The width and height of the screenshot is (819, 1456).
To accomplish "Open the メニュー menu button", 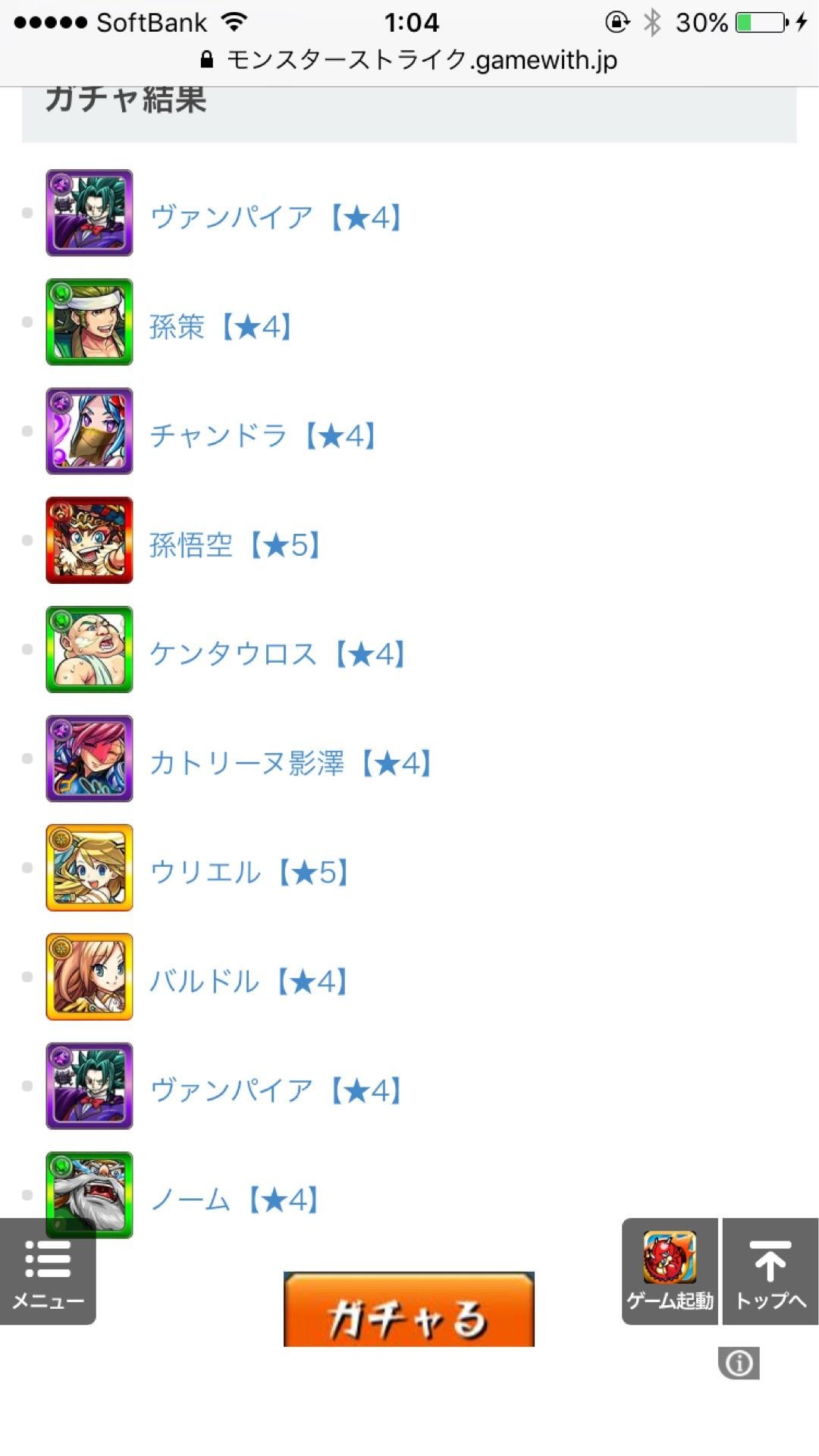I will [x=48, y=1273].
